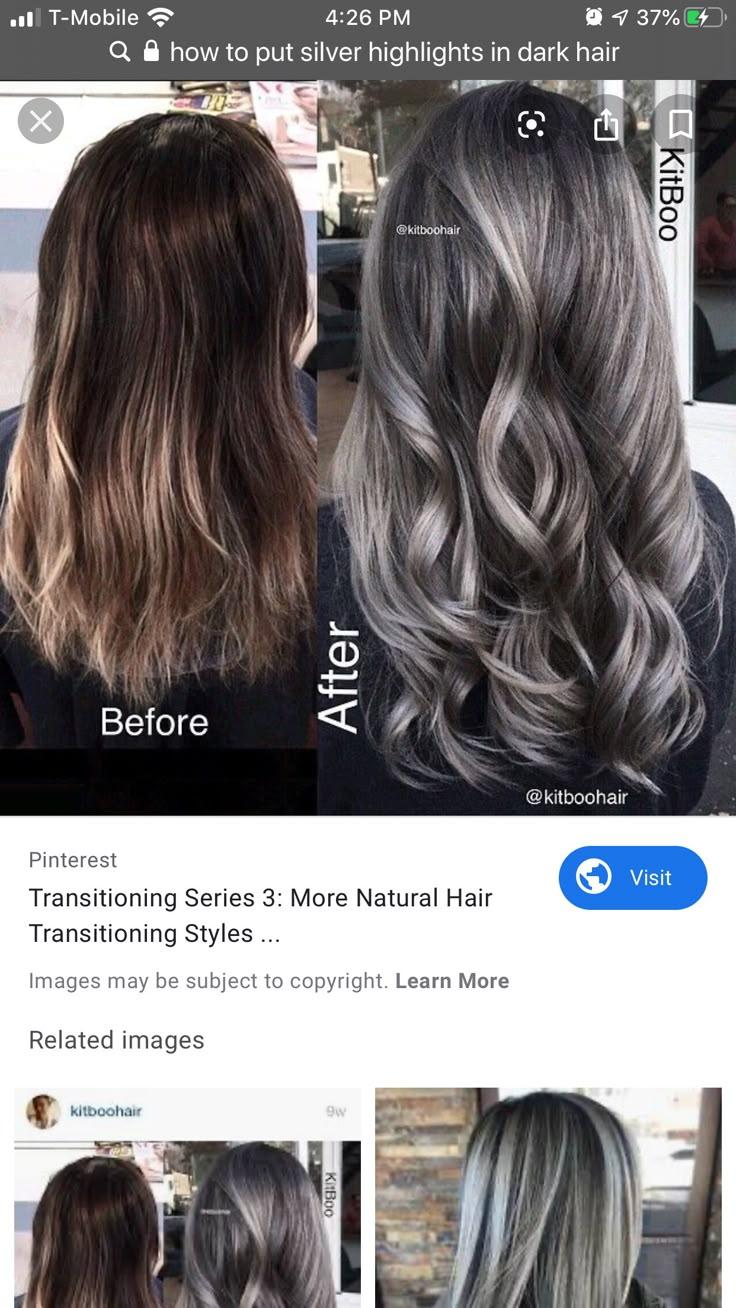Share this image
This screenshot has width=736, height=1308.
click(606, 125)
